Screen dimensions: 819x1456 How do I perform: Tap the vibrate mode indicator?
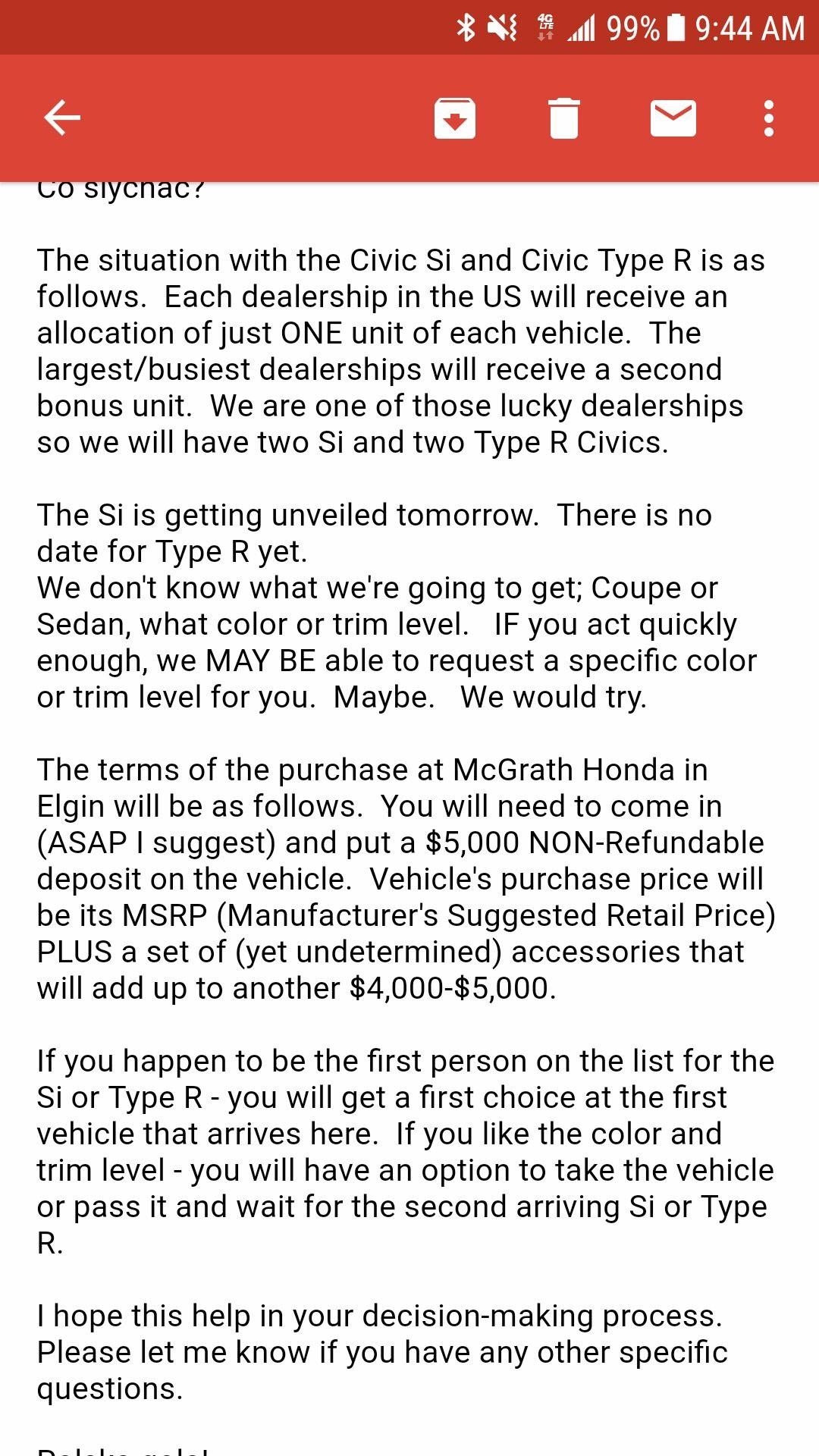coord(504,29)
